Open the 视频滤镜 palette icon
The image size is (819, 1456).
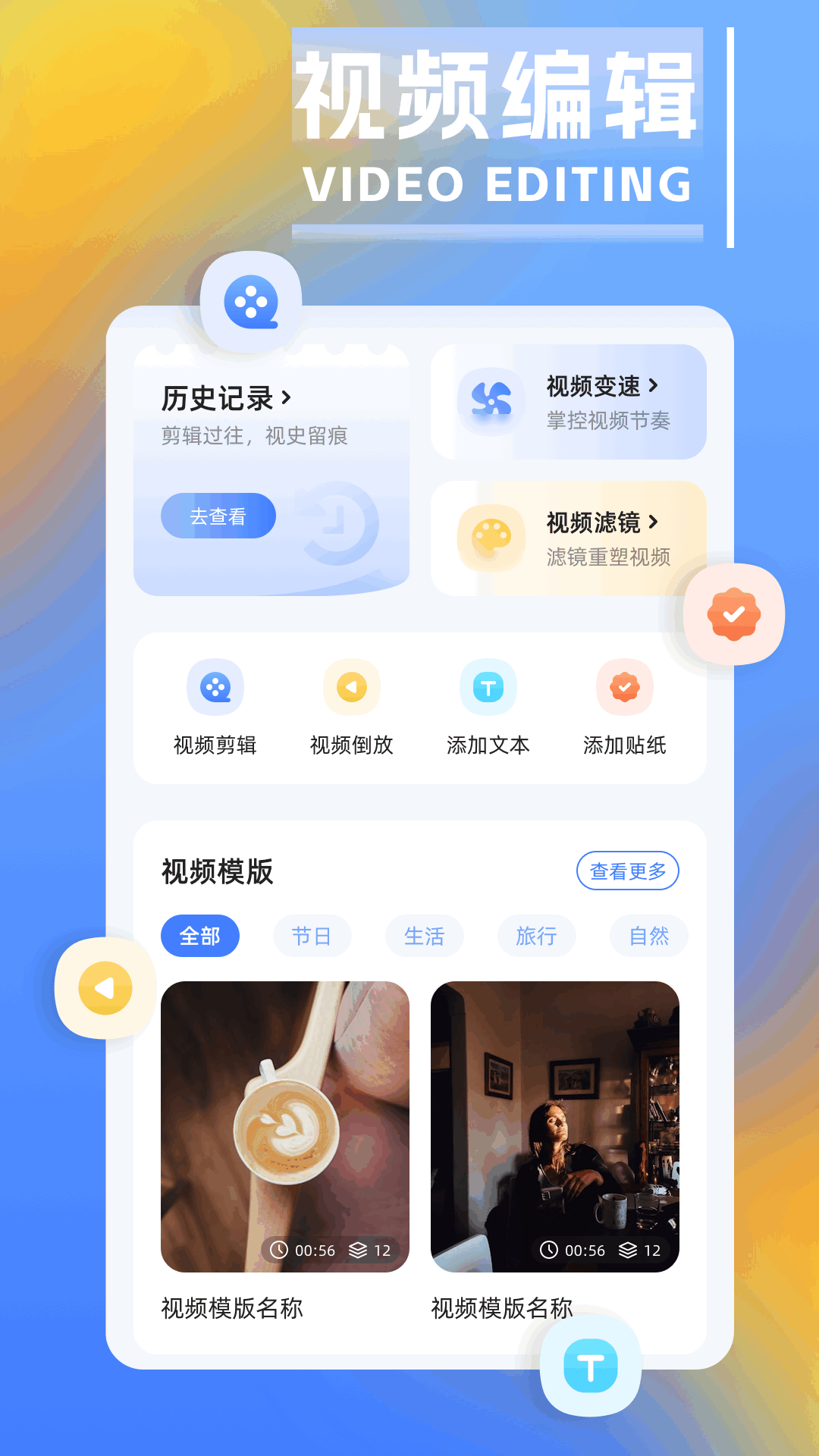point(489,536)
